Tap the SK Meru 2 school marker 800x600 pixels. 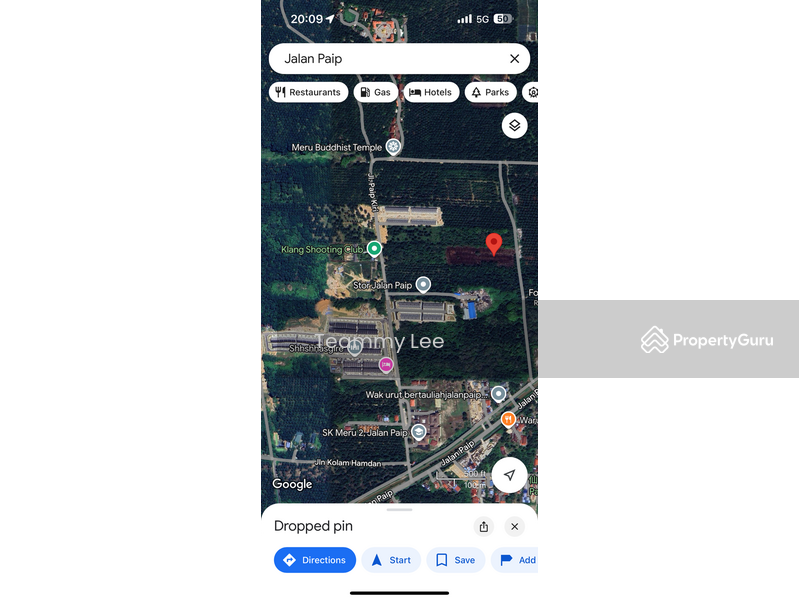[418, 432]
